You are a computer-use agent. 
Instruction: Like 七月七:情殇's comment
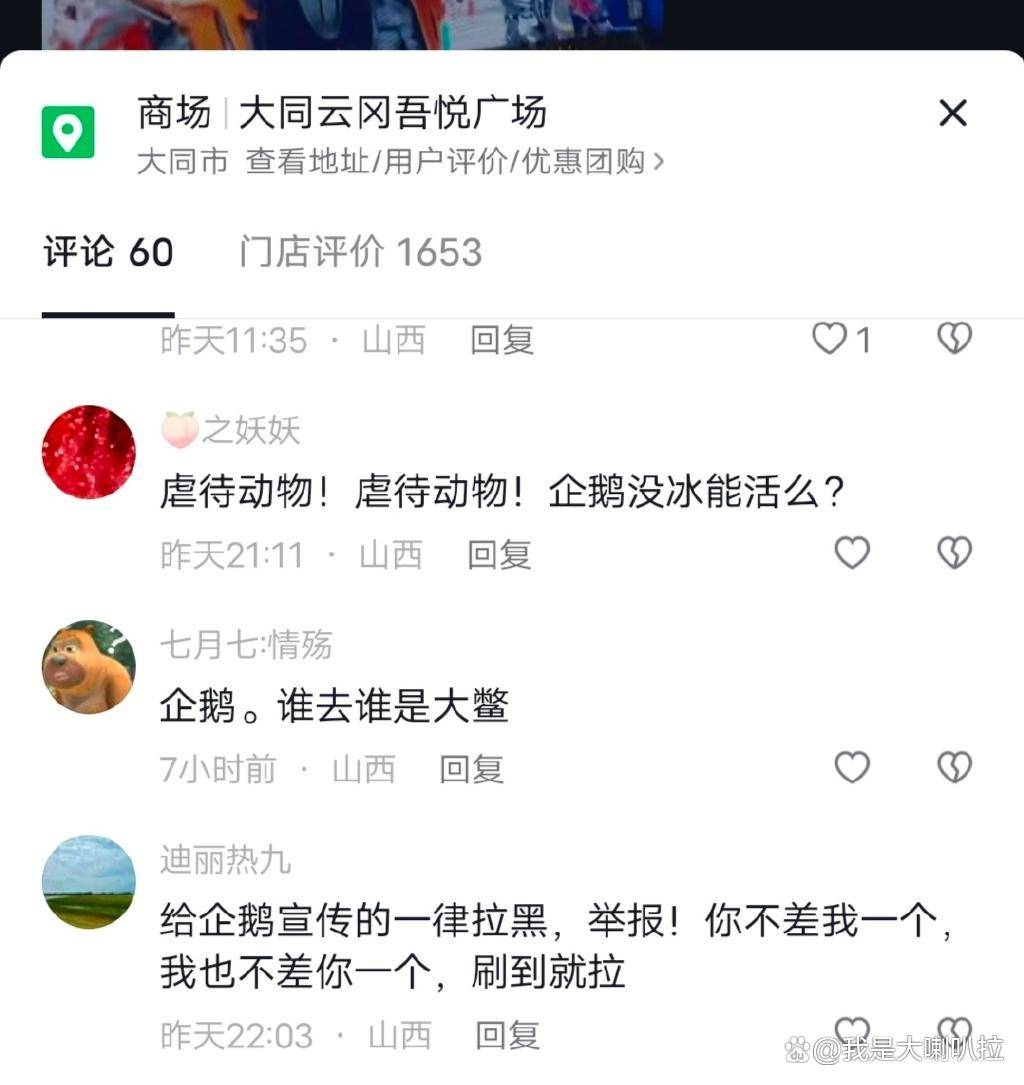pos(852,767)
